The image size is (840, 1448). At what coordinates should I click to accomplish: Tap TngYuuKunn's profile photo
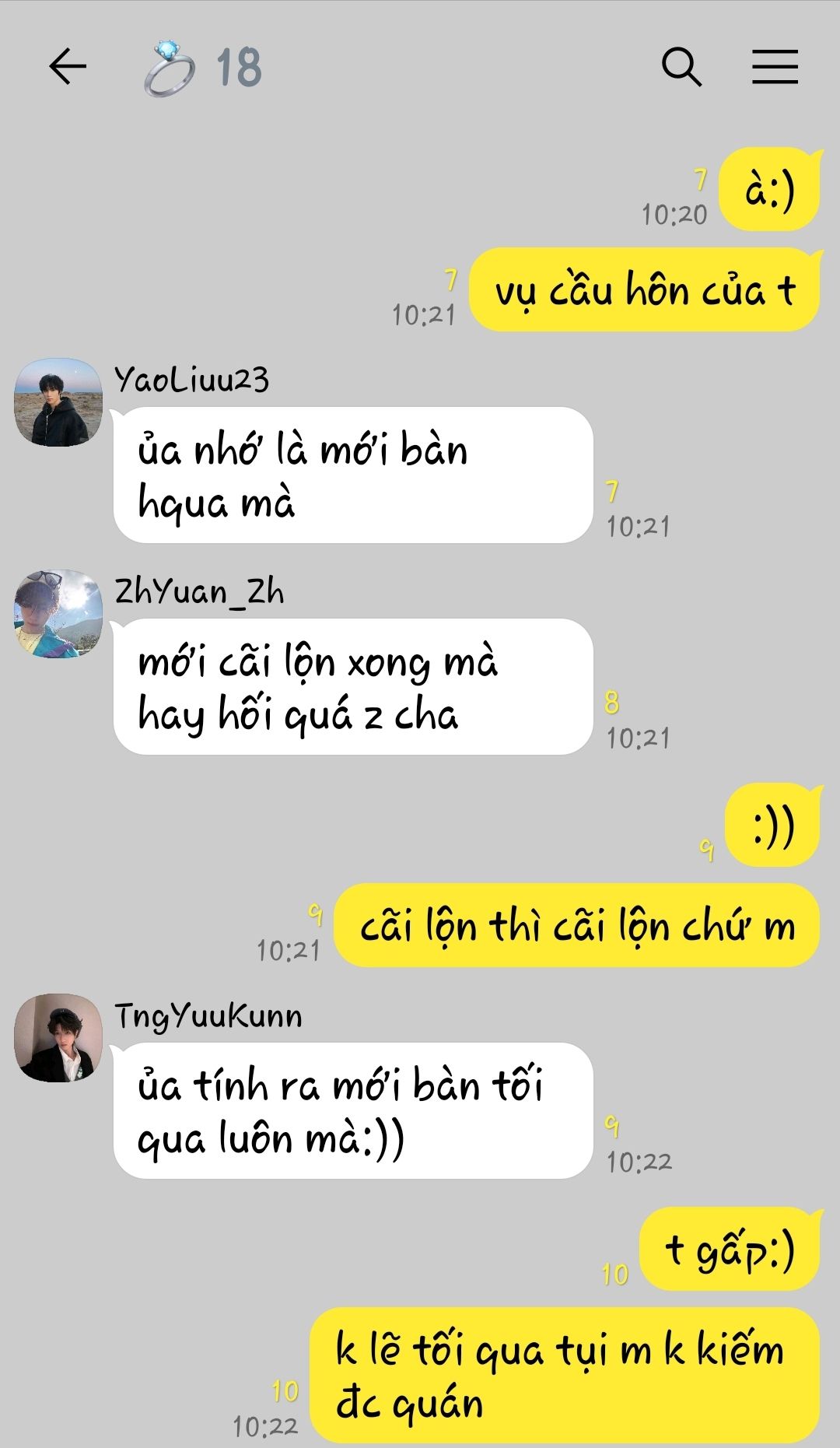pos(58,1038)
